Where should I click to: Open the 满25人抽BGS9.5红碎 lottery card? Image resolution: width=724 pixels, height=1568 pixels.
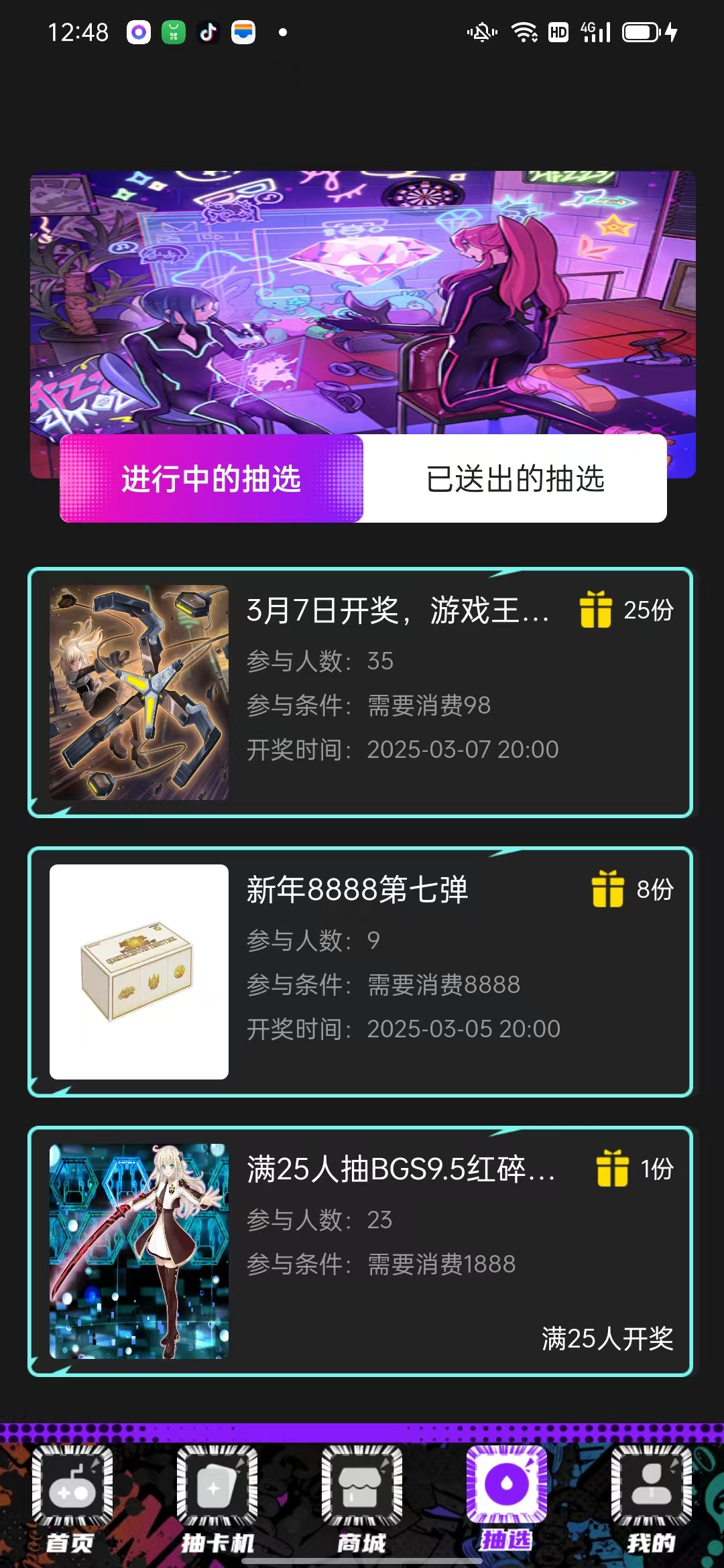[360, 1251]
